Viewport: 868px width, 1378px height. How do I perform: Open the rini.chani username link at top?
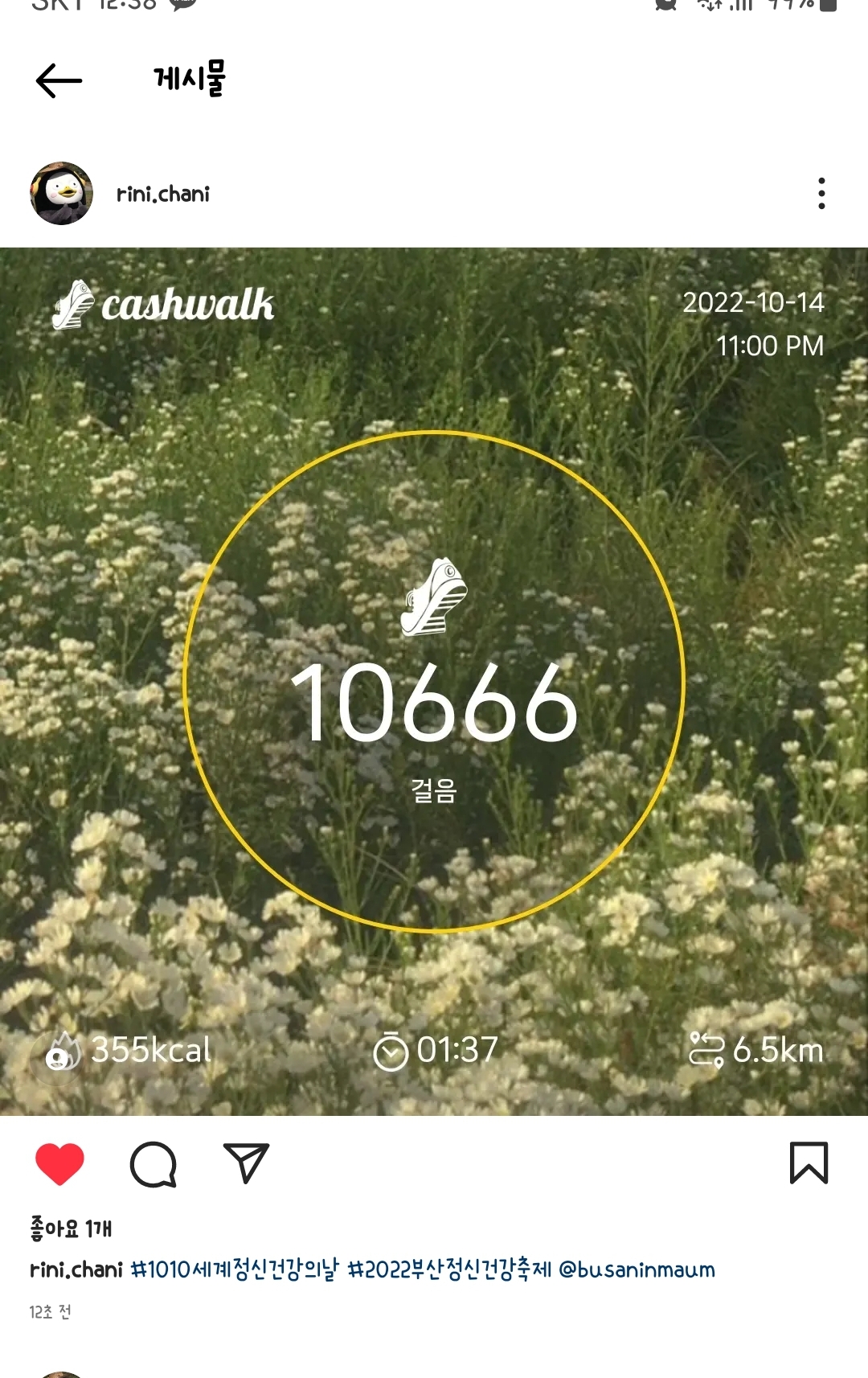[163, 194]
